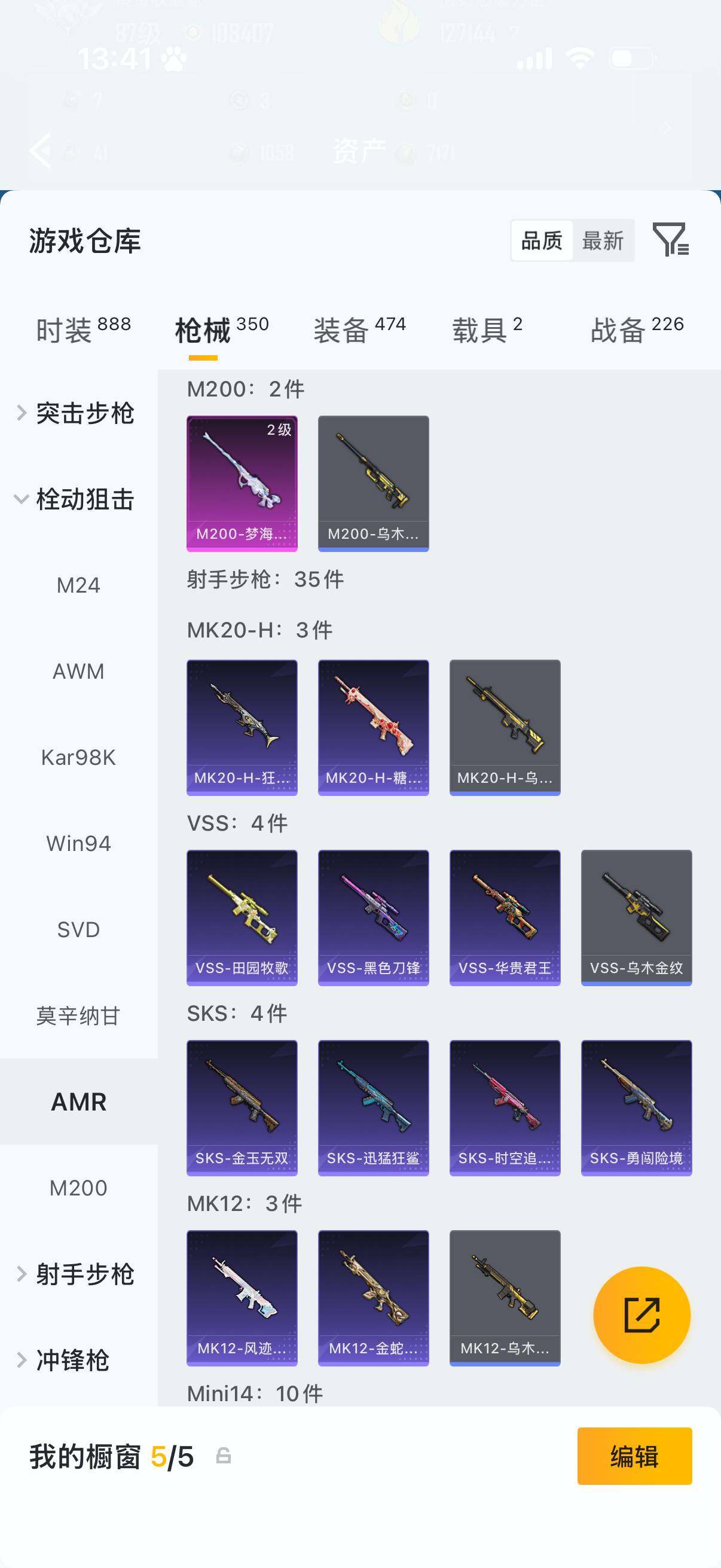Click the lock icon beside 我的橱窗
Screen dimensions: 721x1568
coord(224,1459)
